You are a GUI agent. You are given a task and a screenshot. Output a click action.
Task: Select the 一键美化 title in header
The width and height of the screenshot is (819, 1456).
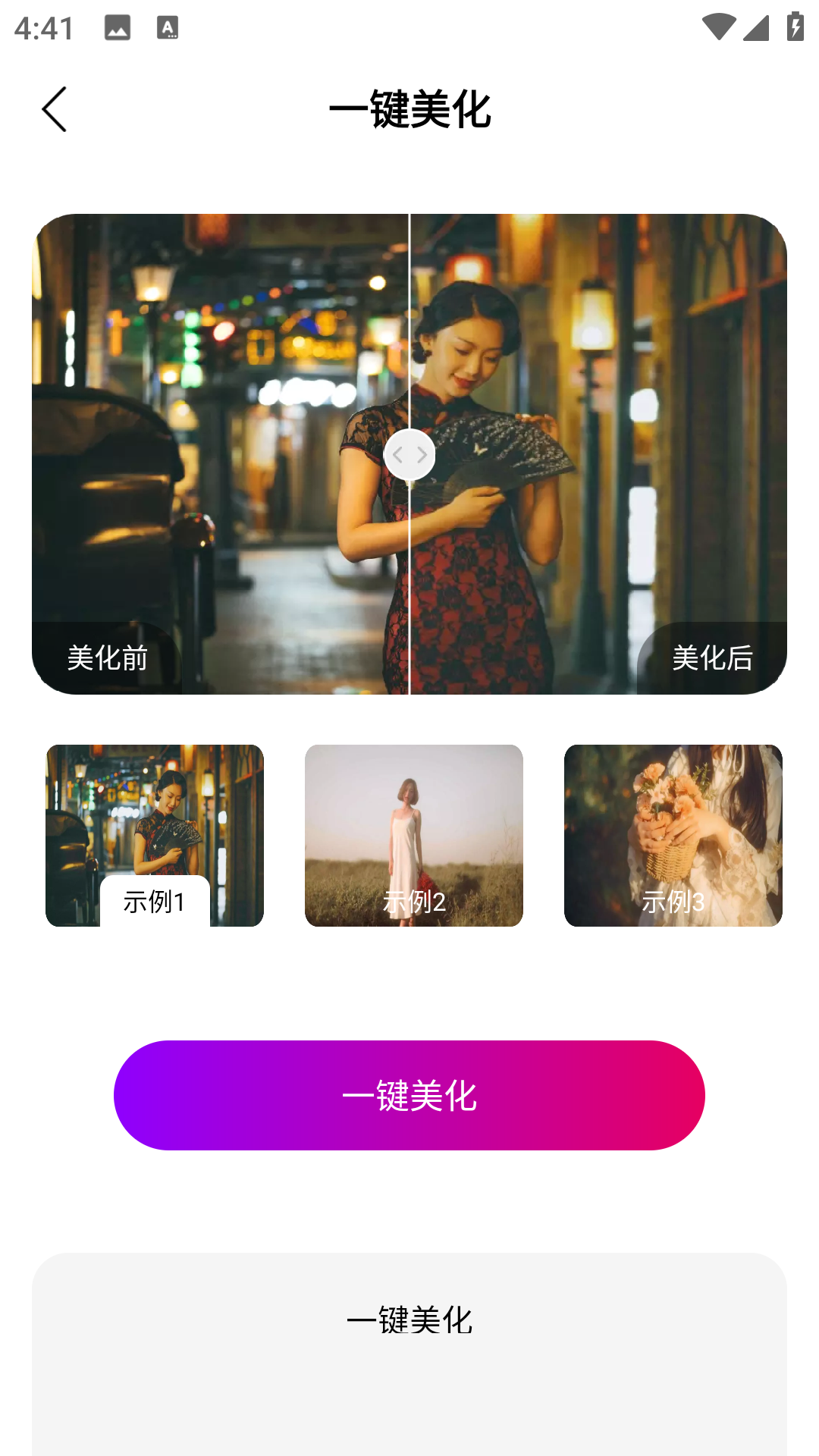click(x=409, y=110)
